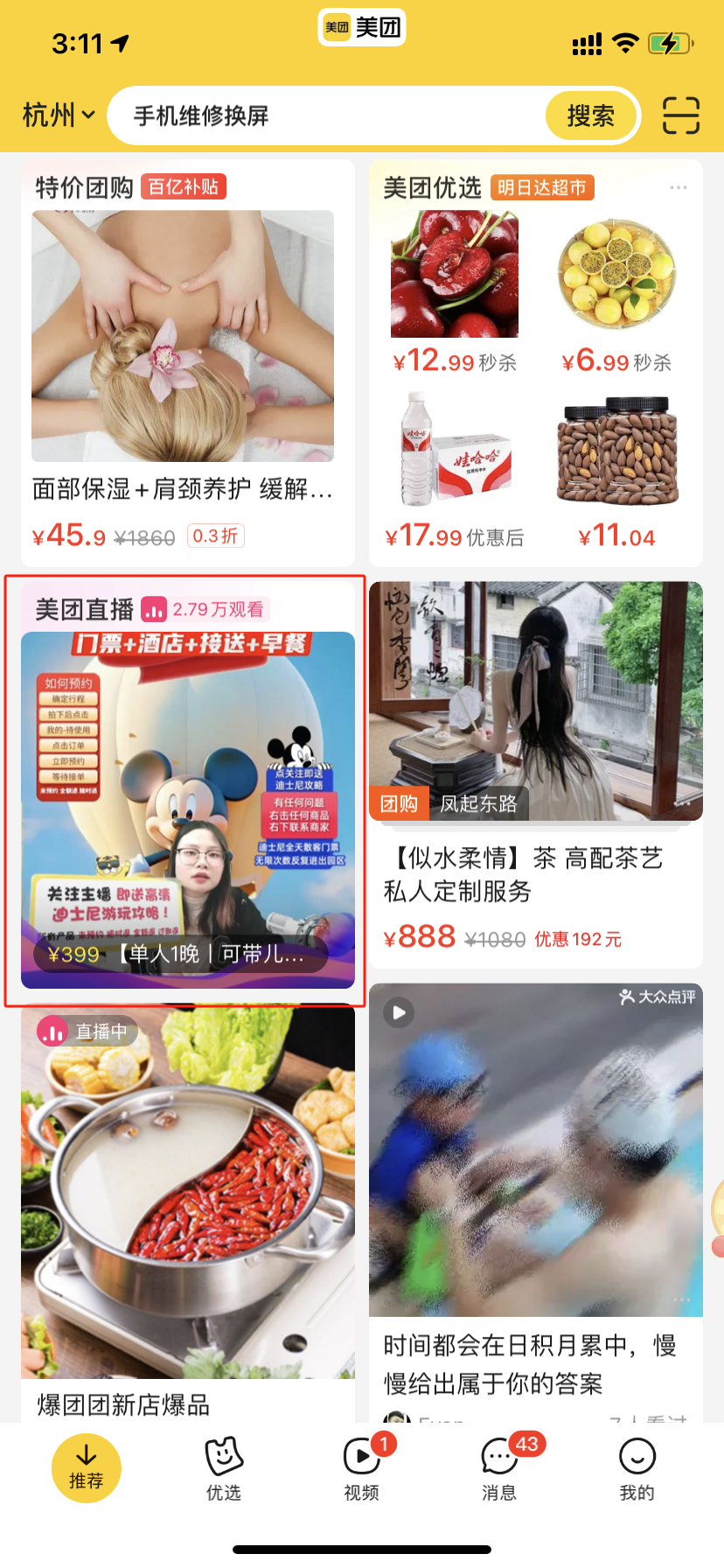
Task: Open the ¥6.99 yellow fruit product
Action: (x=617, y=289)
